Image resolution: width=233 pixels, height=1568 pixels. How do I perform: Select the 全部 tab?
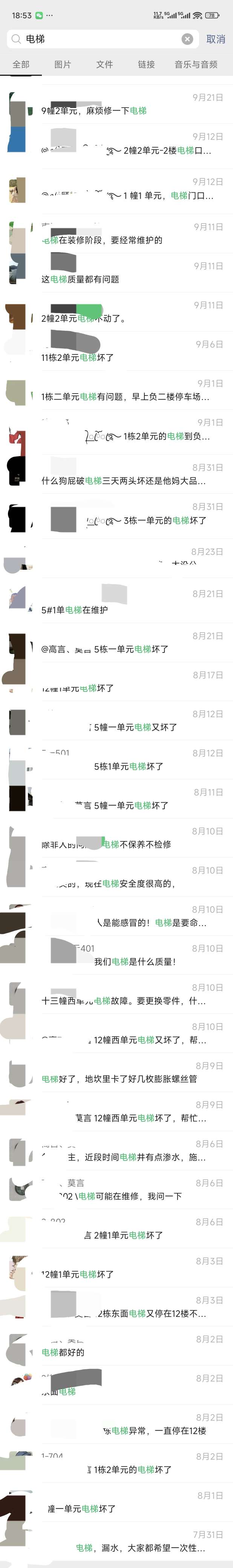click(x=21, y=64)
